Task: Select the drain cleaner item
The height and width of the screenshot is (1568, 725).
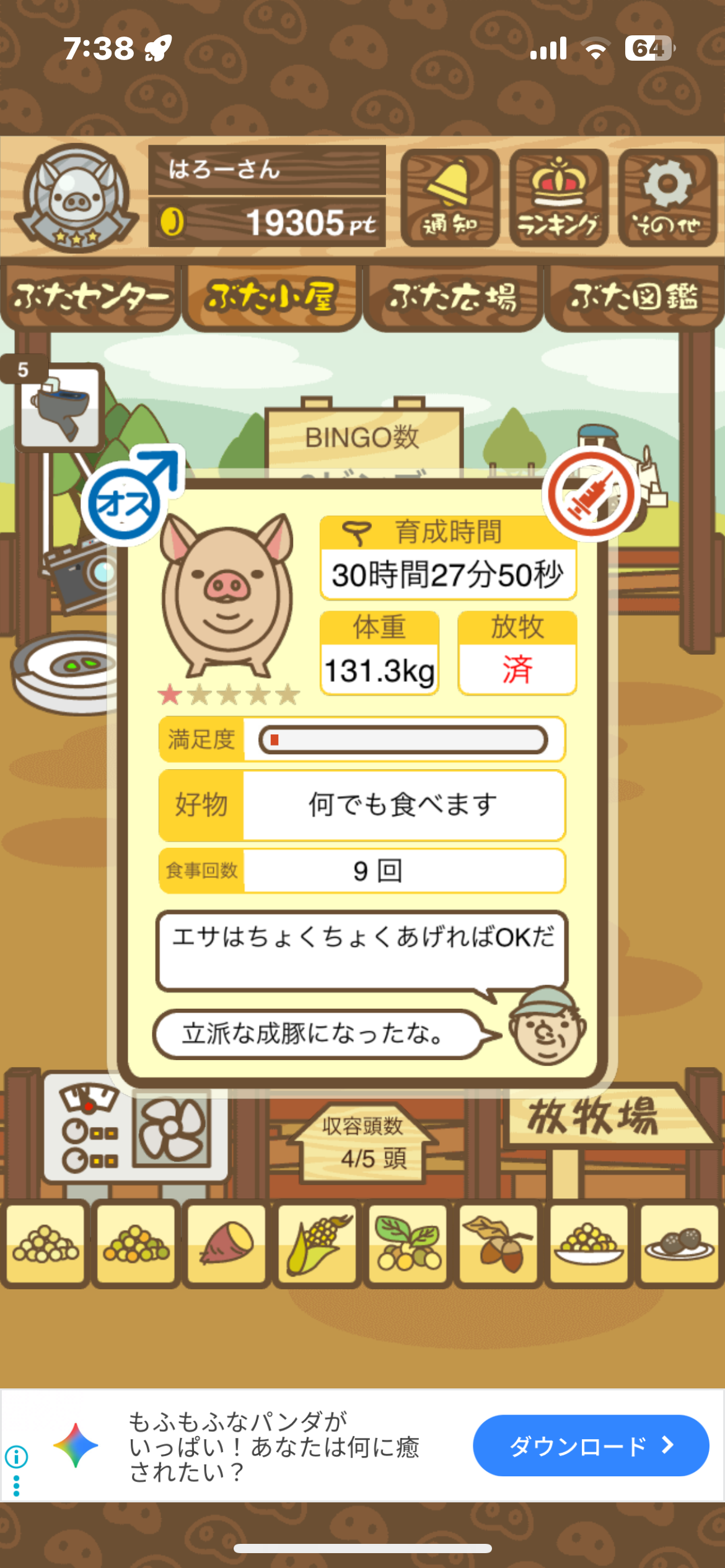Action: [x=60, y=406]
